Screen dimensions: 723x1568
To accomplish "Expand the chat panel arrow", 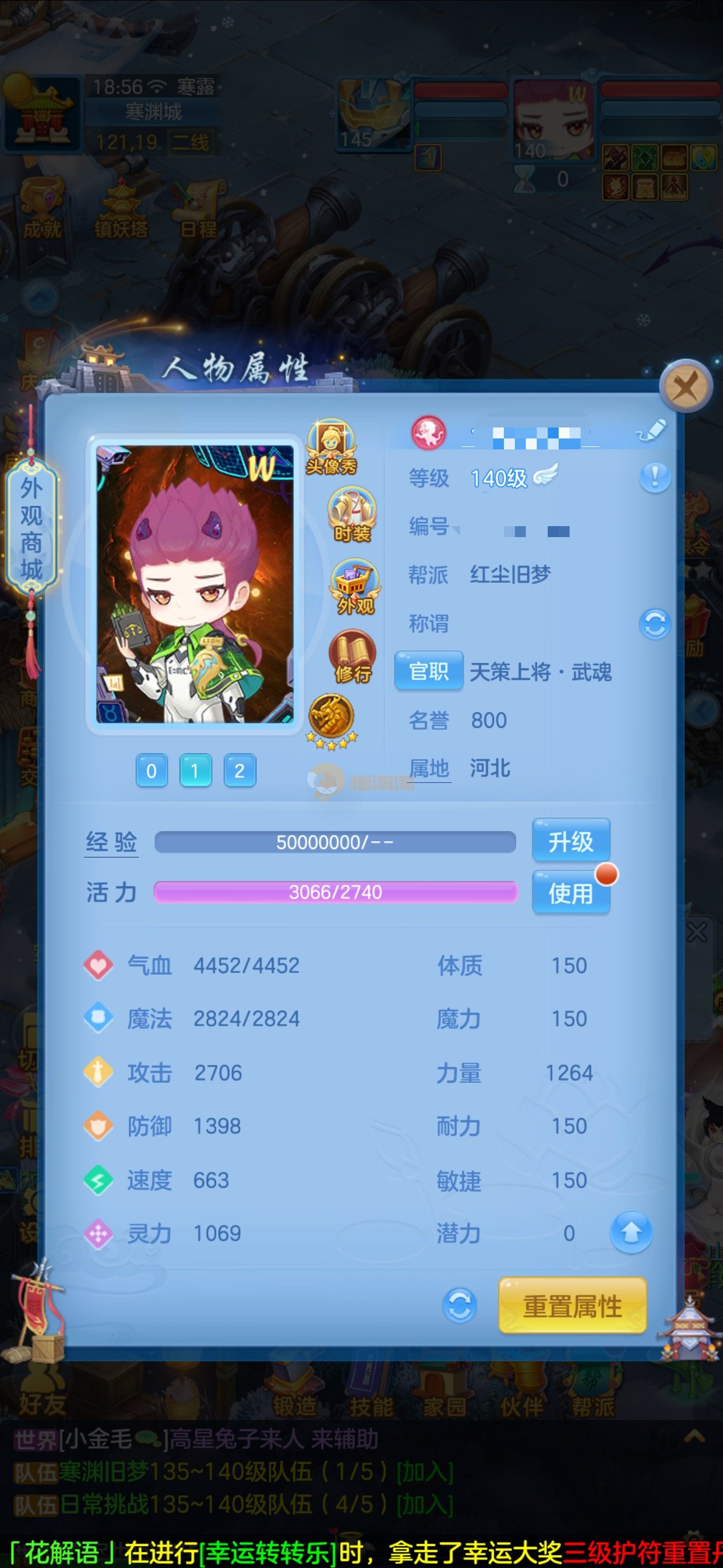I will coord(694,1437).
